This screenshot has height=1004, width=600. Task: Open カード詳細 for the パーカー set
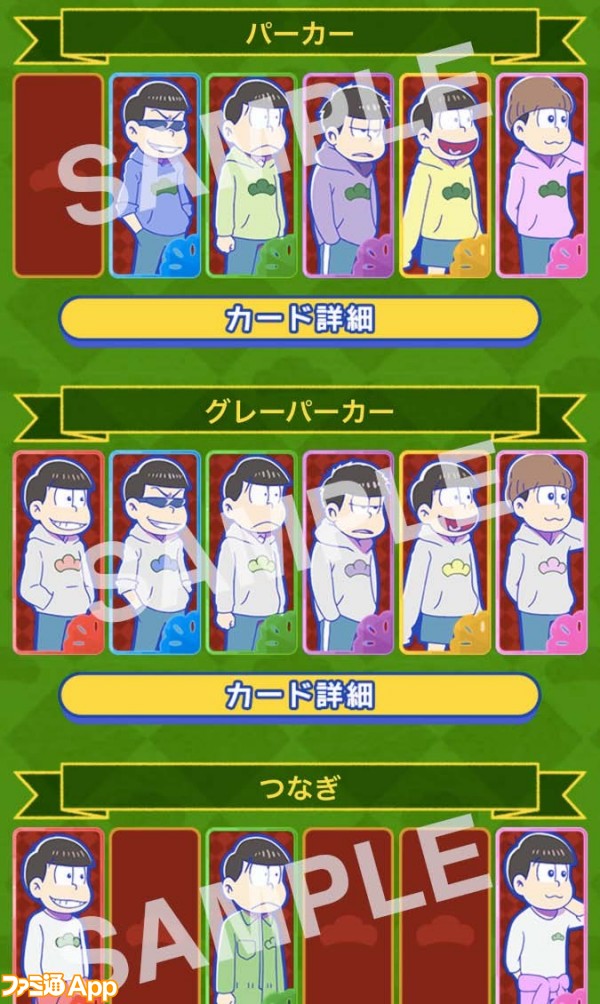tap(299, 319)
